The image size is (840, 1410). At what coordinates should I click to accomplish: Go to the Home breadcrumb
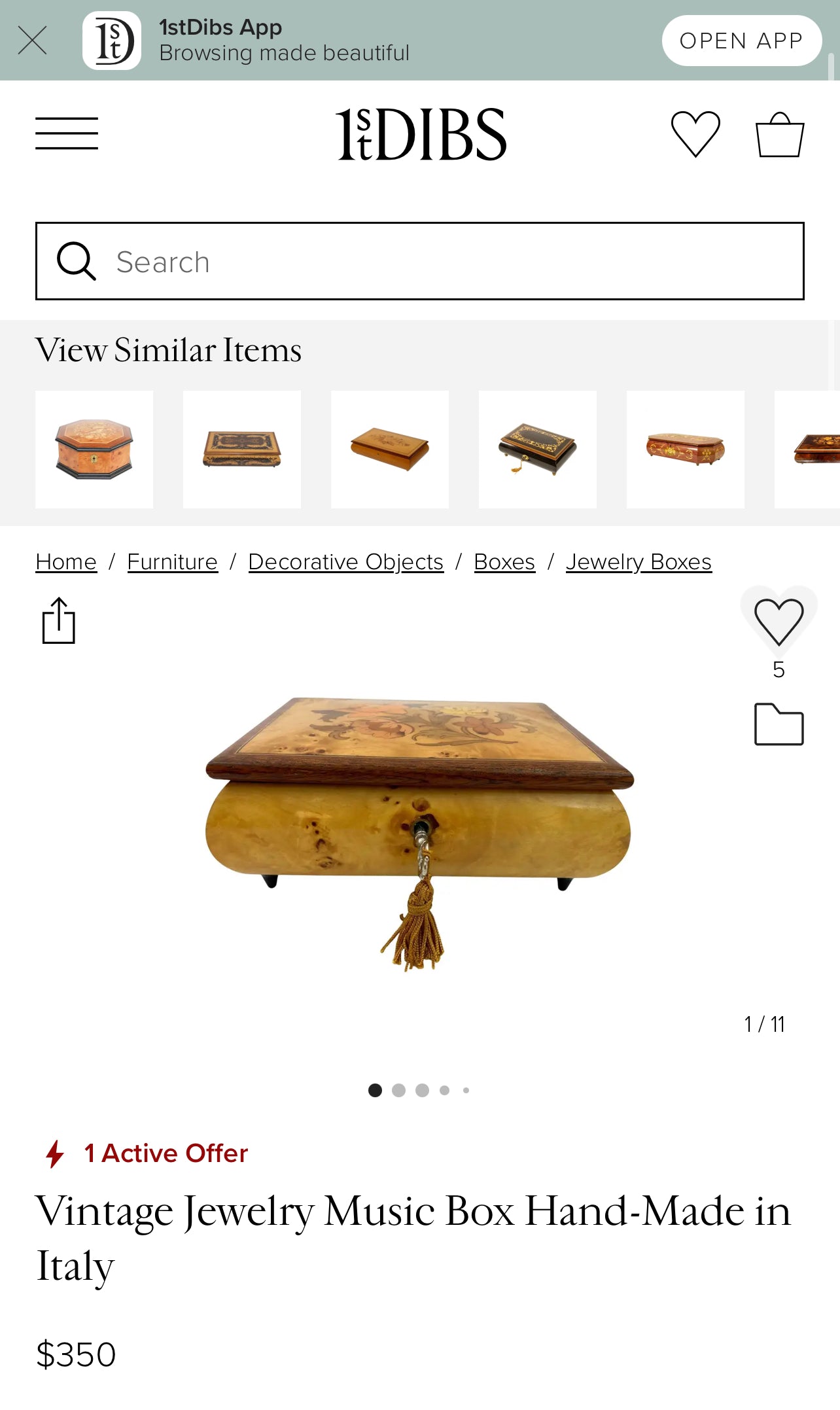pos(66,562)
